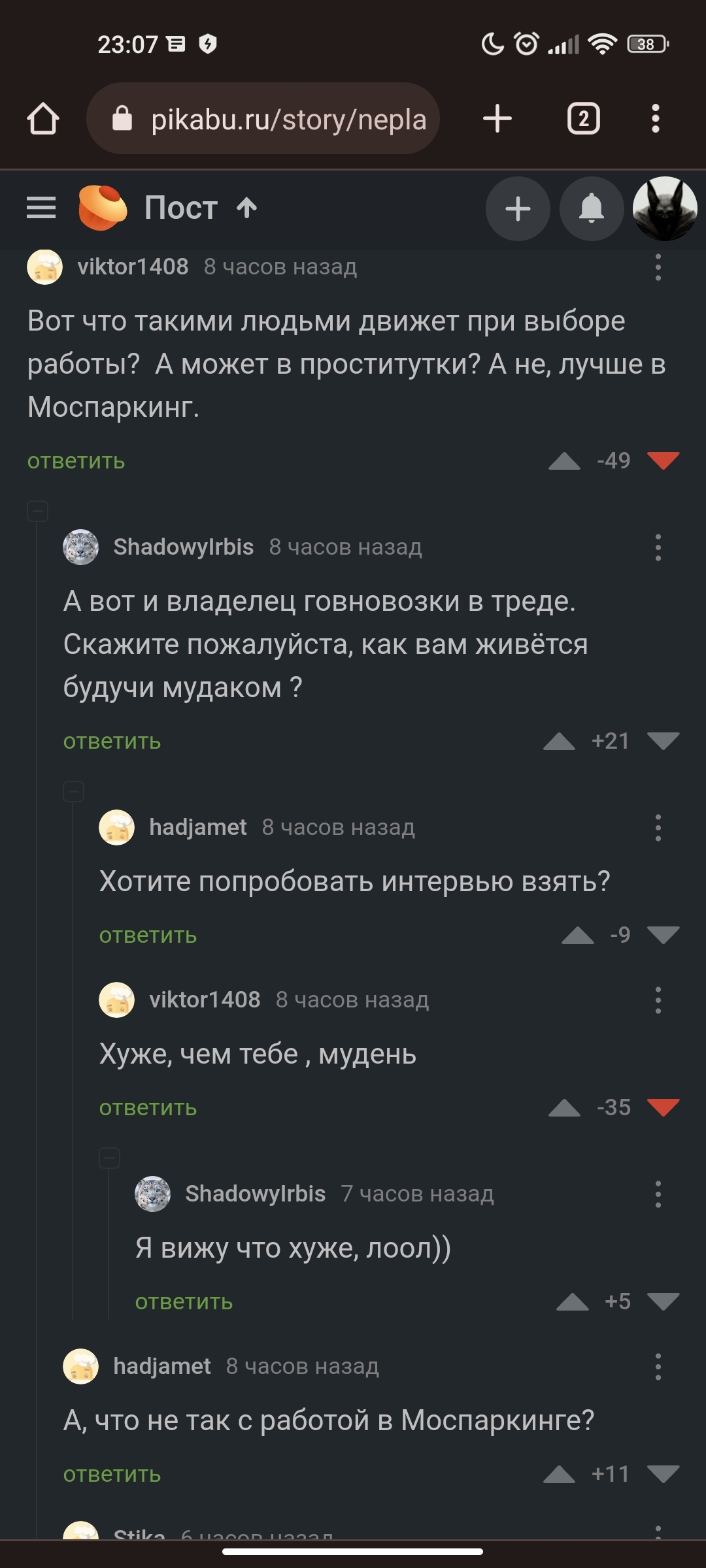This screenshot has height=1568, width=706.
Task: Upvote viktor1408's comment rated -49
Action: [x=565, y=461]
